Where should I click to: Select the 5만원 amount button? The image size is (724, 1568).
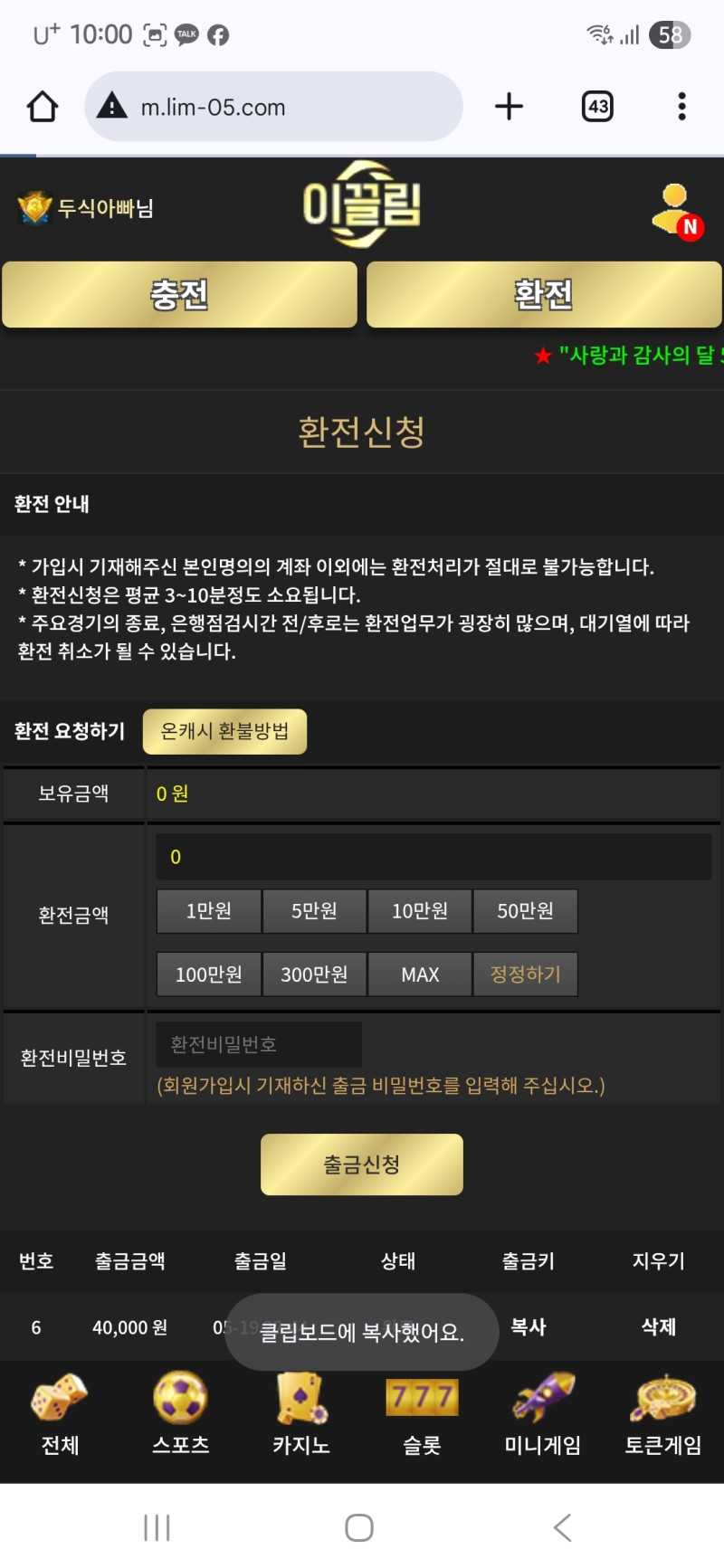314,911
